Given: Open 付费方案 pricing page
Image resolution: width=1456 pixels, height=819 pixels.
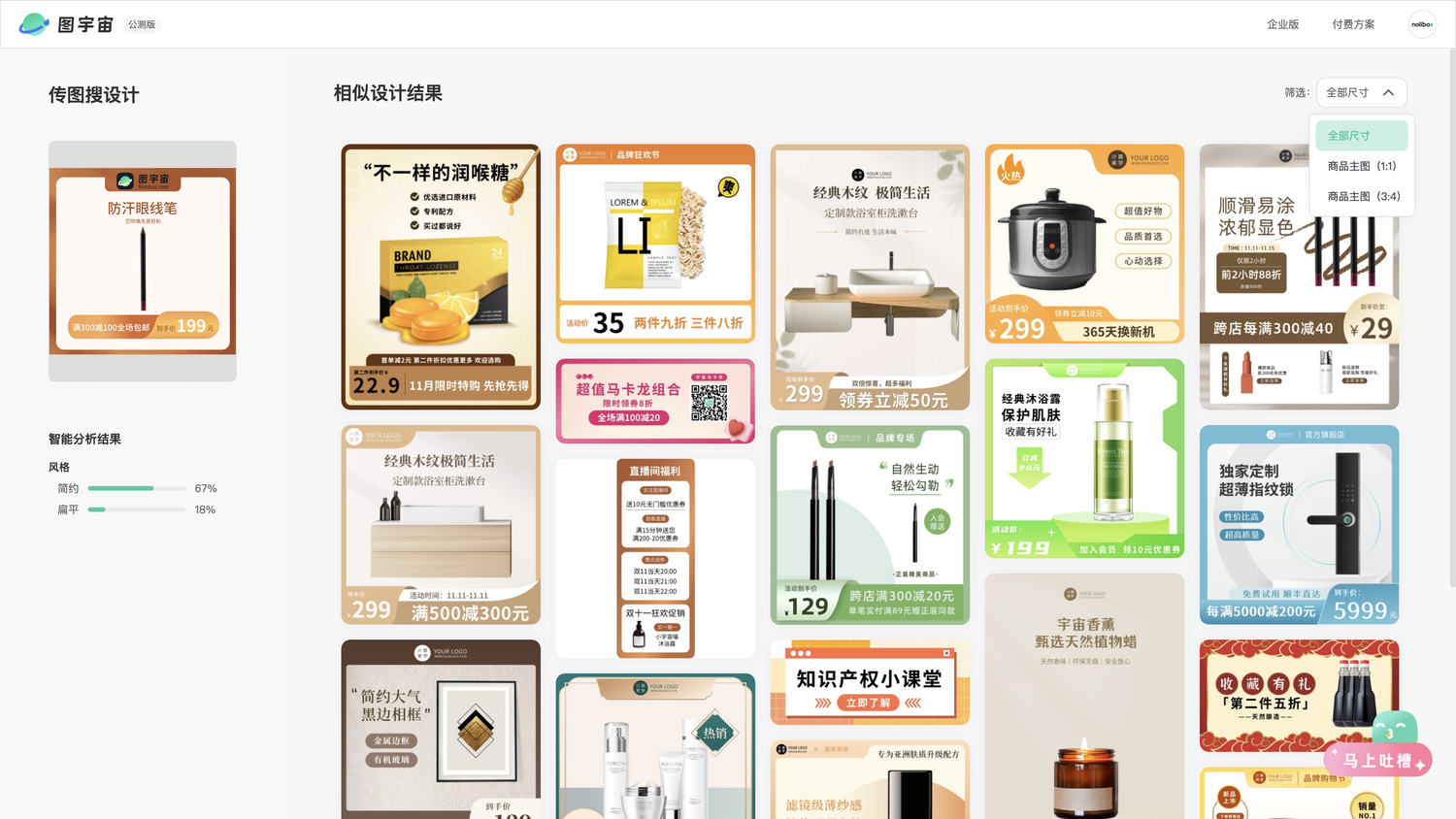Looking at the screenshot, I should coord(1352,24).
